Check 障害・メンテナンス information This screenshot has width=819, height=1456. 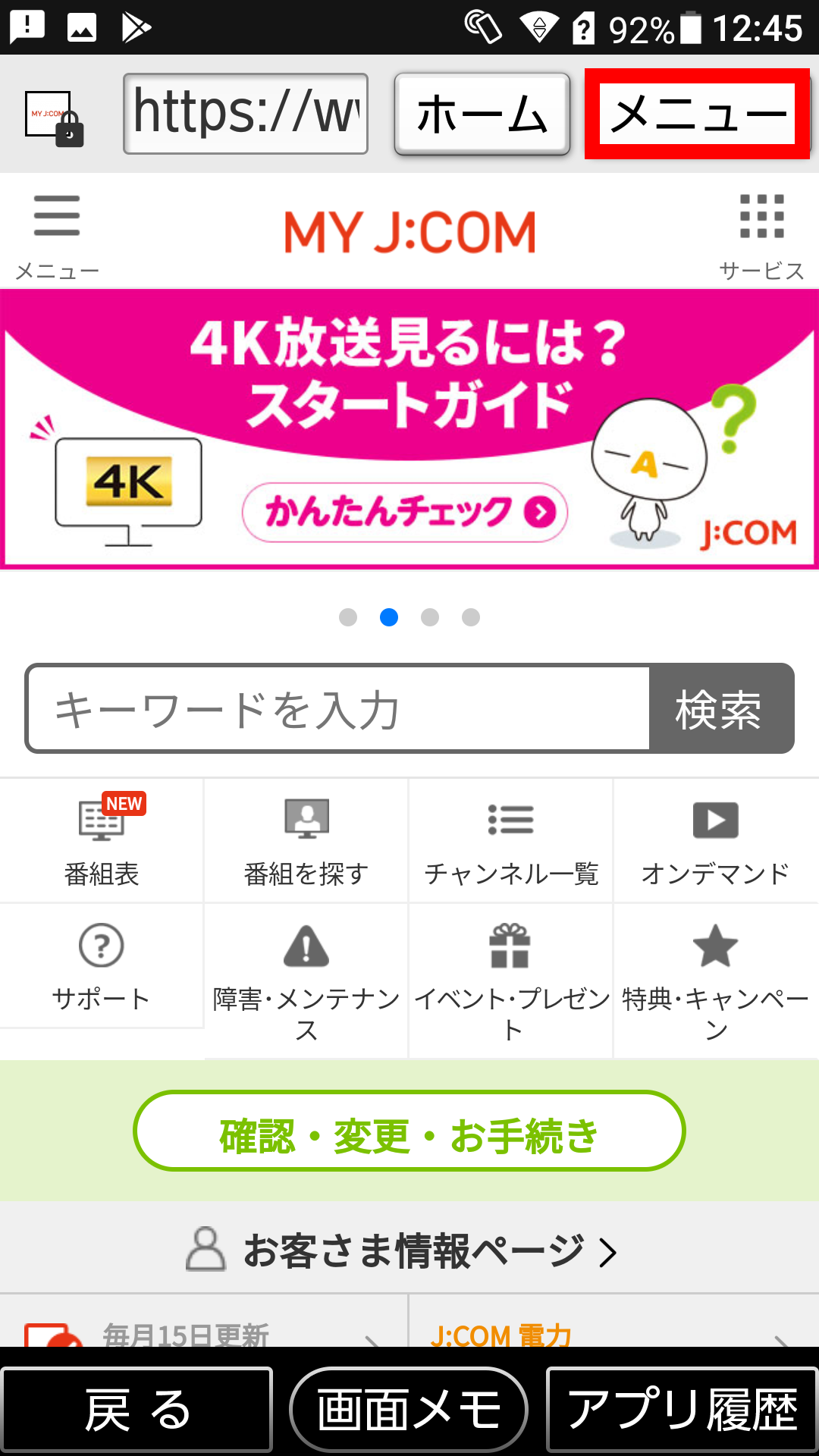coord(306,981)
